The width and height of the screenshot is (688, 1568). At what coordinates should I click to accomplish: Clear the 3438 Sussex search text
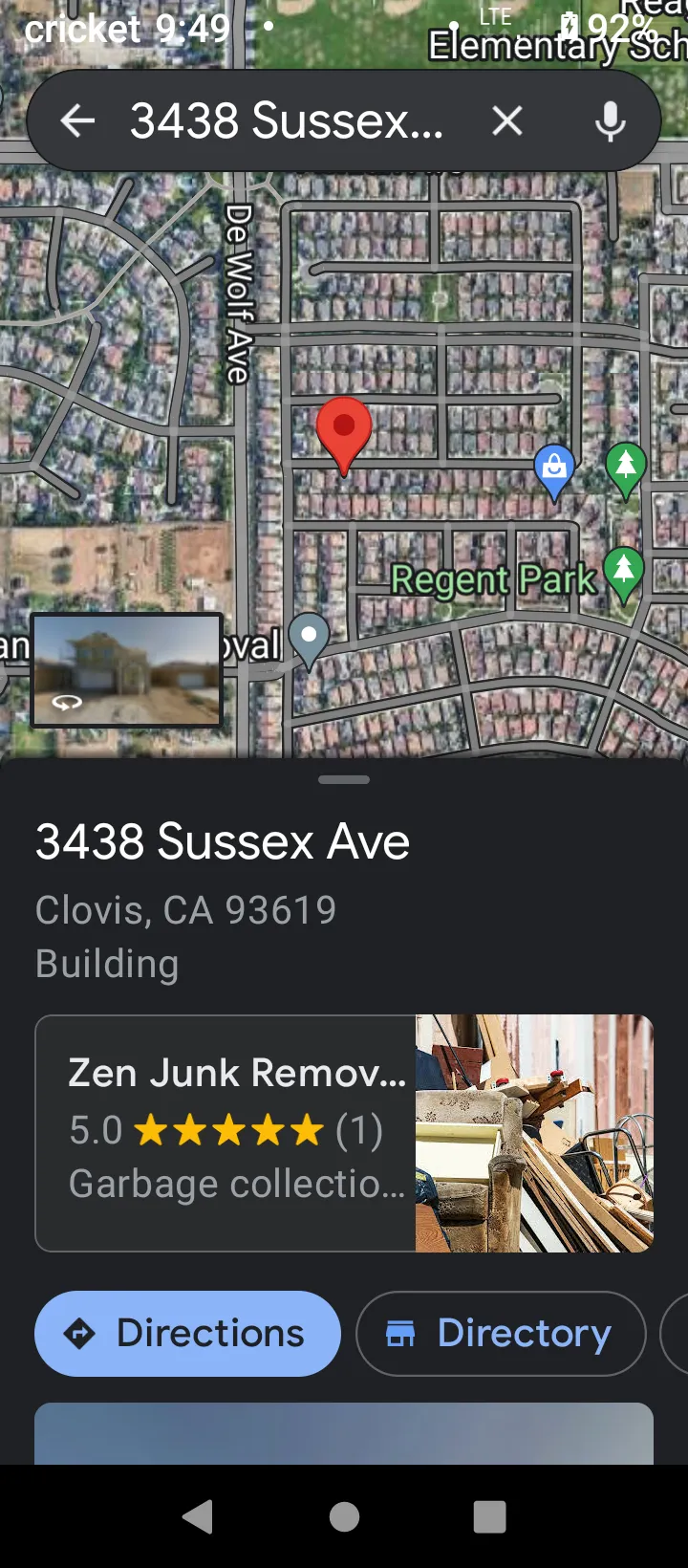coord(507,121)
